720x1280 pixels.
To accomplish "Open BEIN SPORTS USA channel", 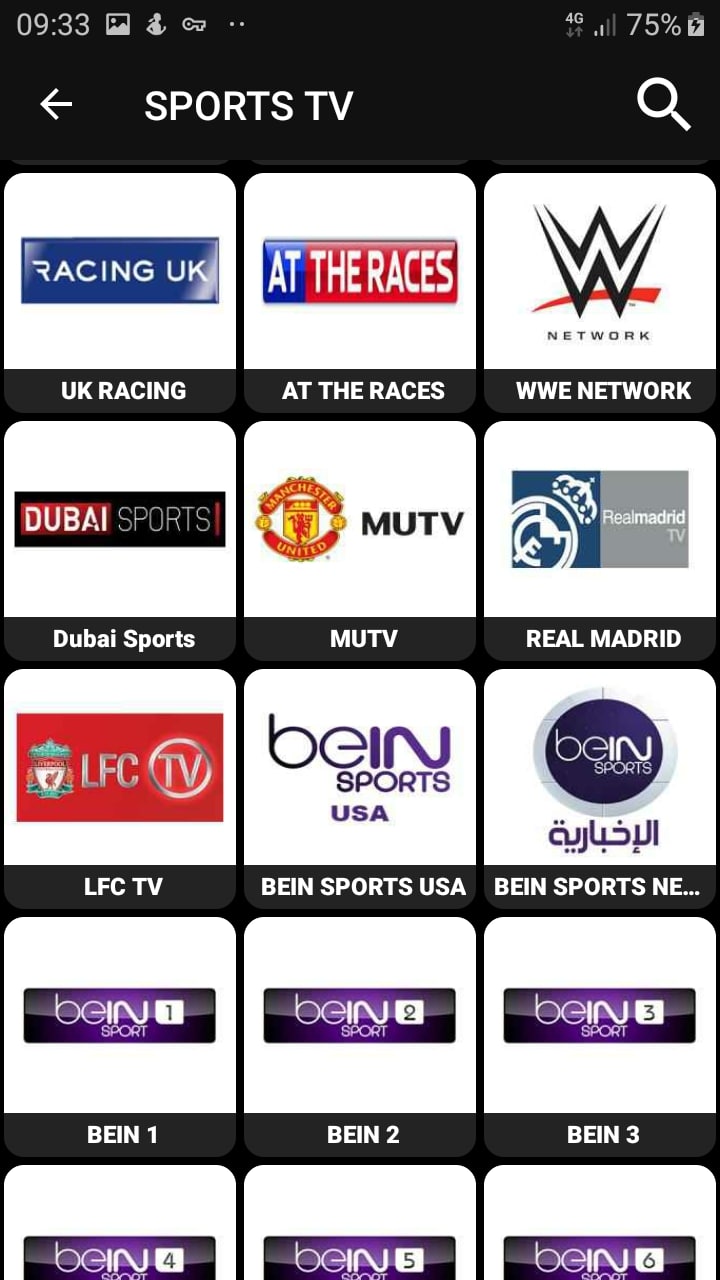I will (360, 786).
